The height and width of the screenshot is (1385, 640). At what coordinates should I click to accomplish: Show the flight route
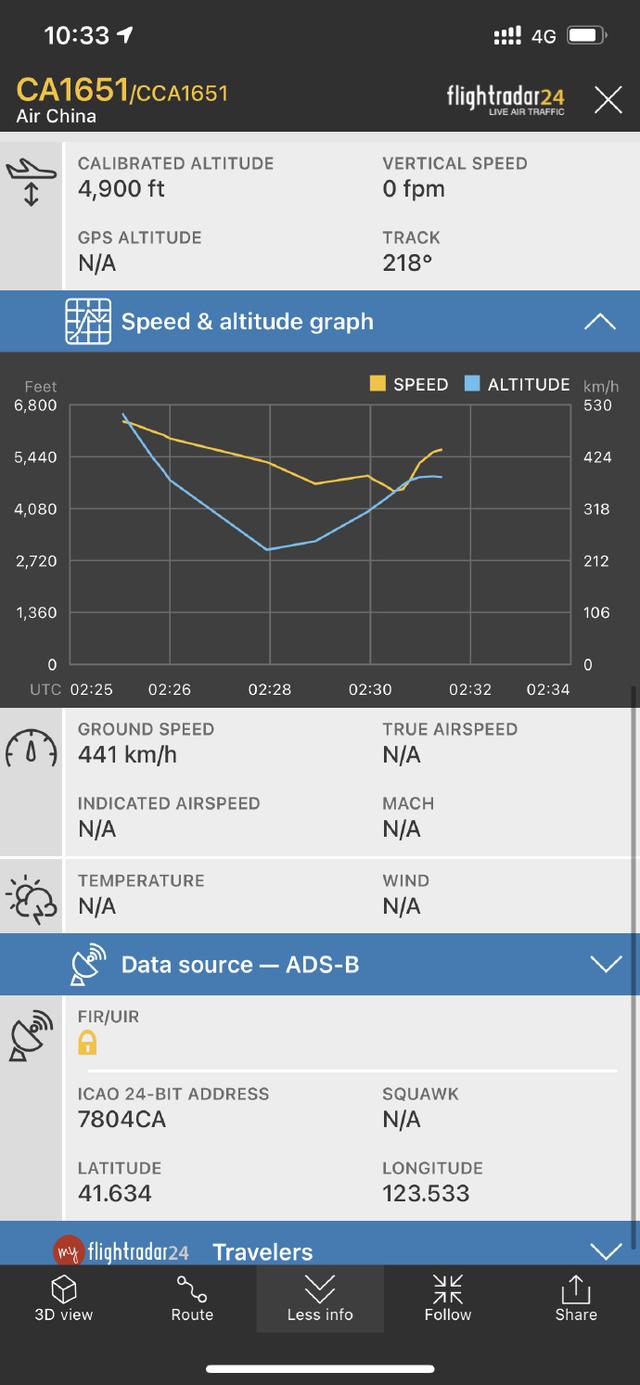tap(192, 1298)
